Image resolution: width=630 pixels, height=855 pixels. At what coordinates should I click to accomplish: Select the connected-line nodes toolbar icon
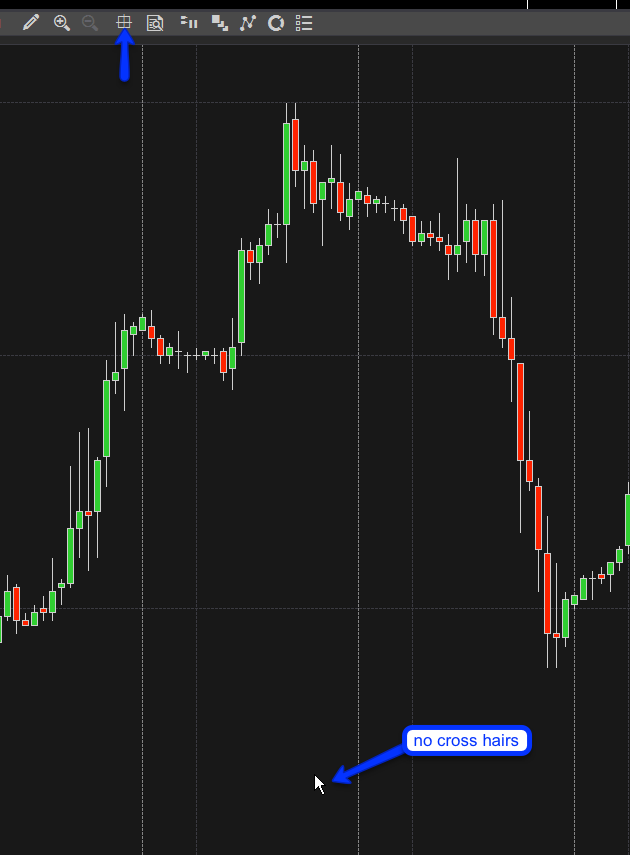click(x=248, y=22)
